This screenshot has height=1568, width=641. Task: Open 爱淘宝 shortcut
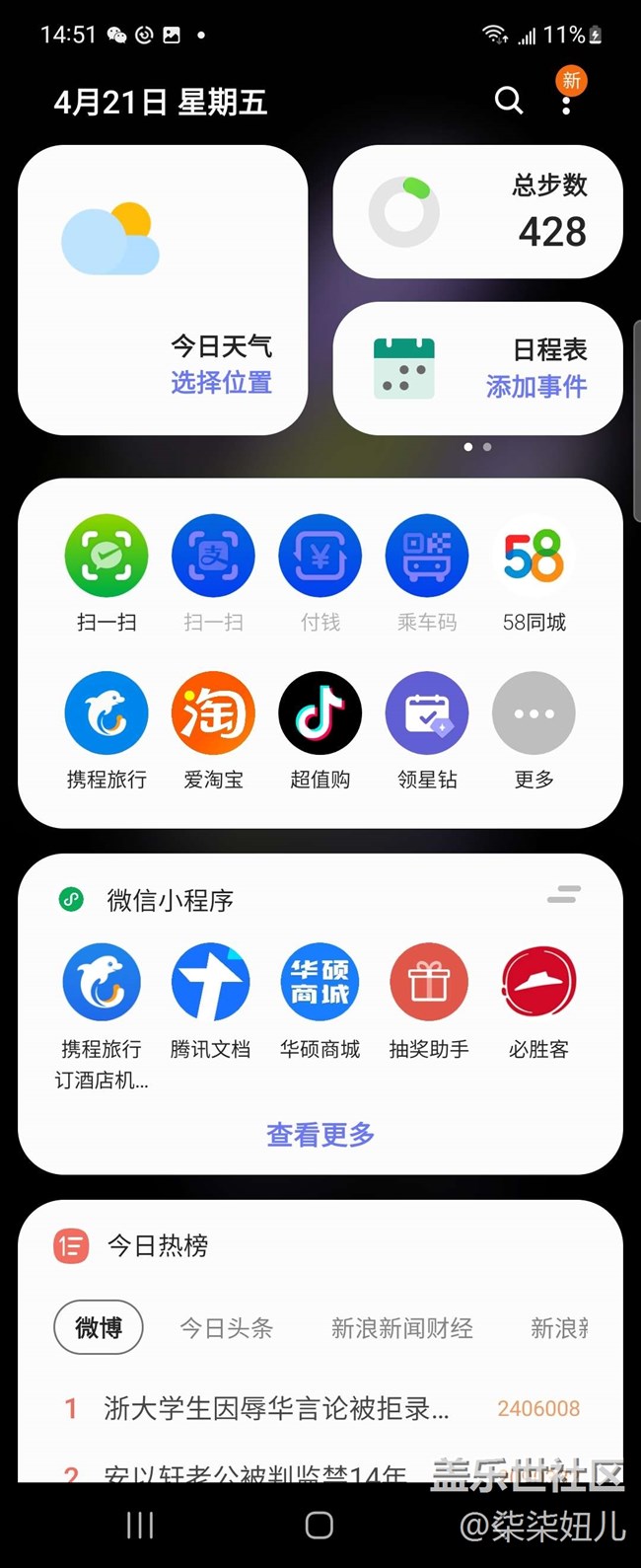pos(213,713)
